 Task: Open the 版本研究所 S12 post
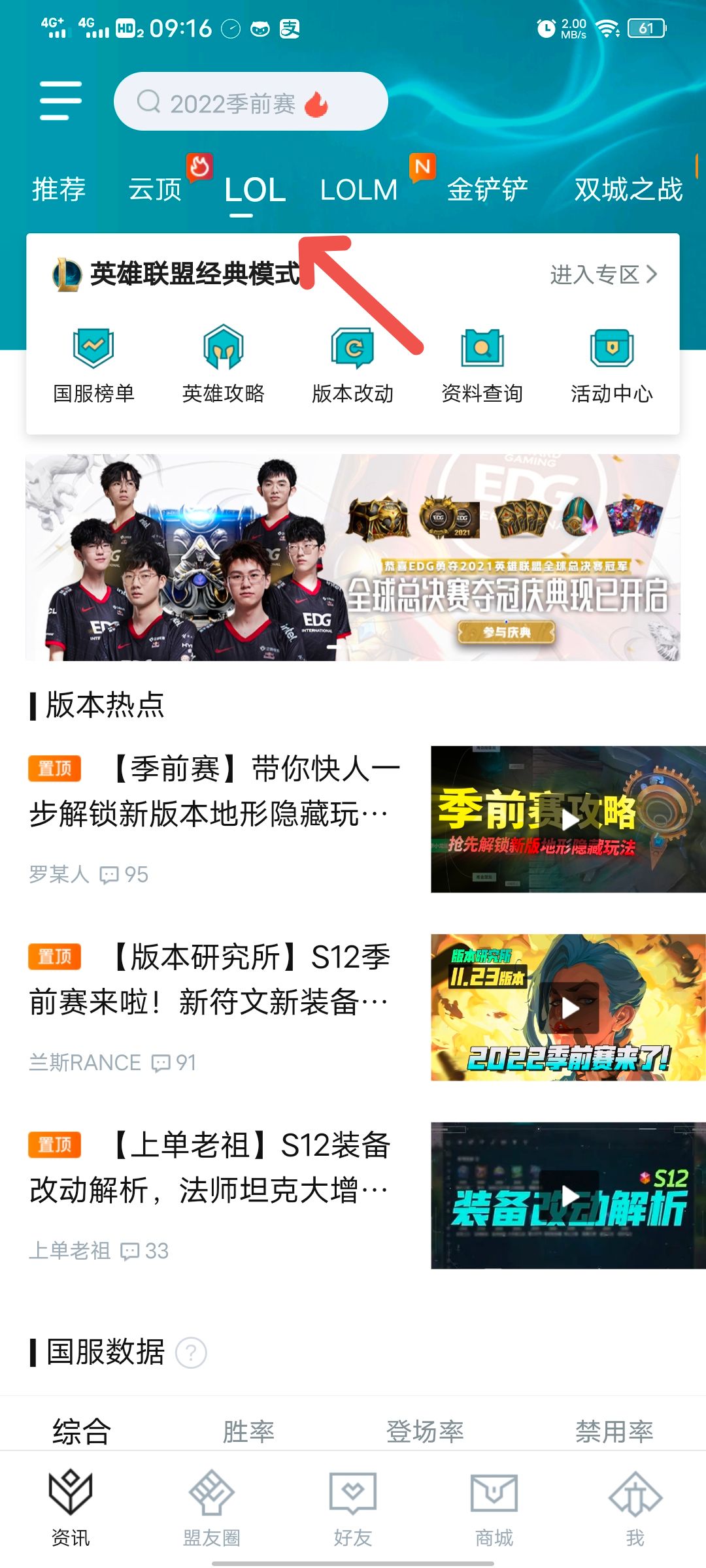click(x=210, y=980)
